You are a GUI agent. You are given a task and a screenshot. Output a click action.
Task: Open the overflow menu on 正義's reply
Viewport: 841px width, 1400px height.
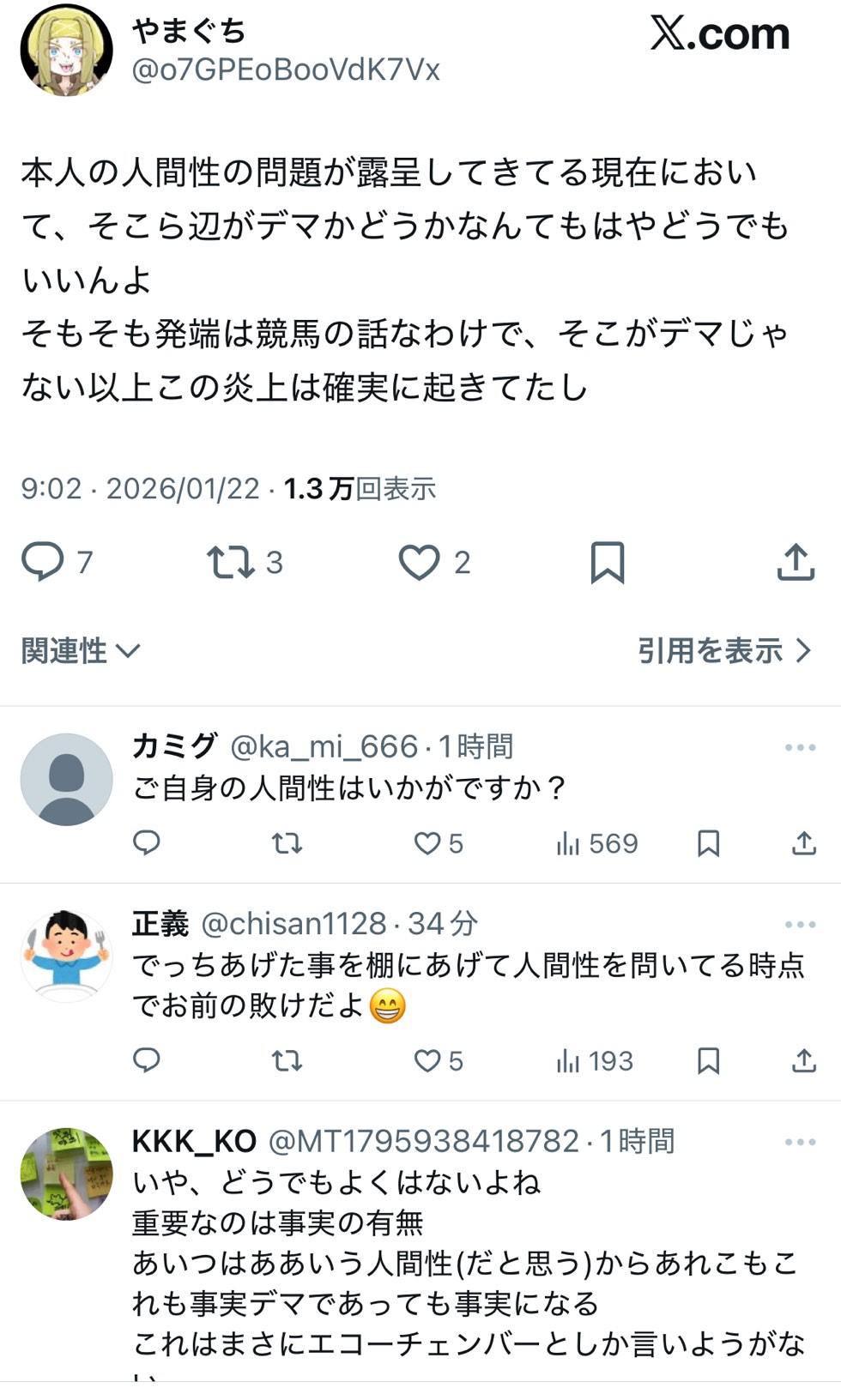[x=800, y=925]
